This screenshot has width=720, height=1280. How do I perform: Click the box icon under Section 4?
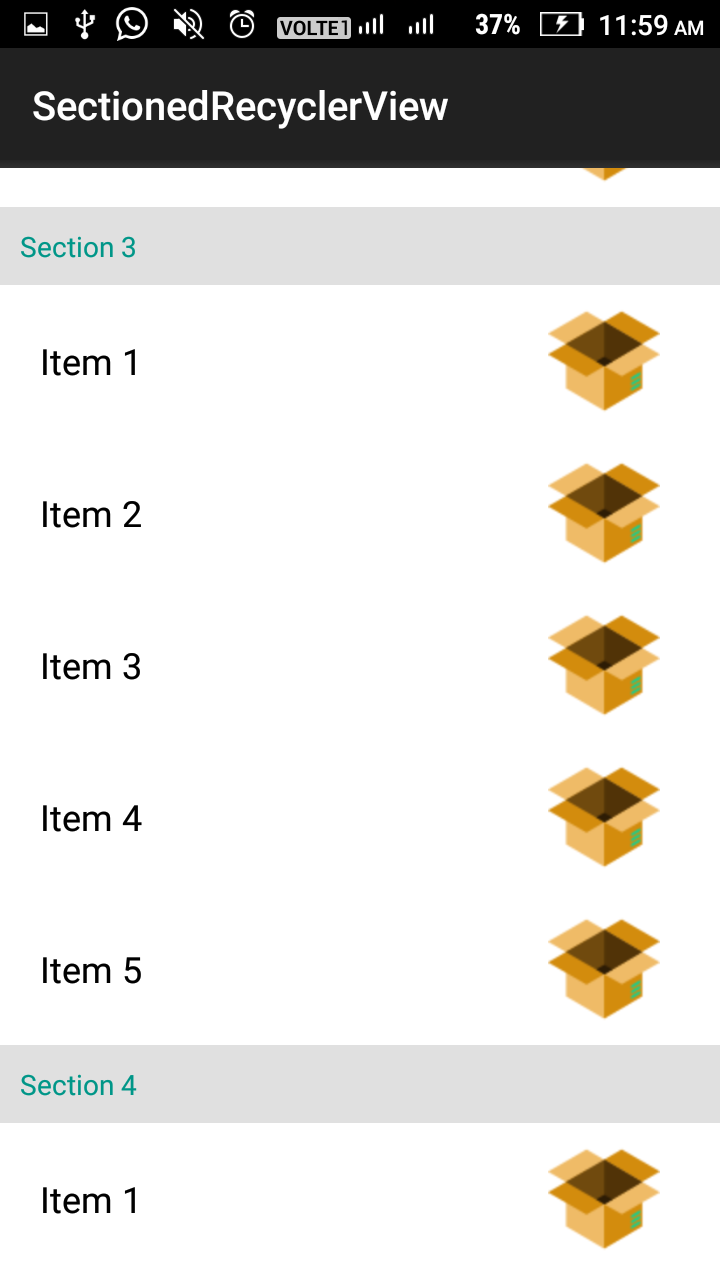[x=603, y=1198]
